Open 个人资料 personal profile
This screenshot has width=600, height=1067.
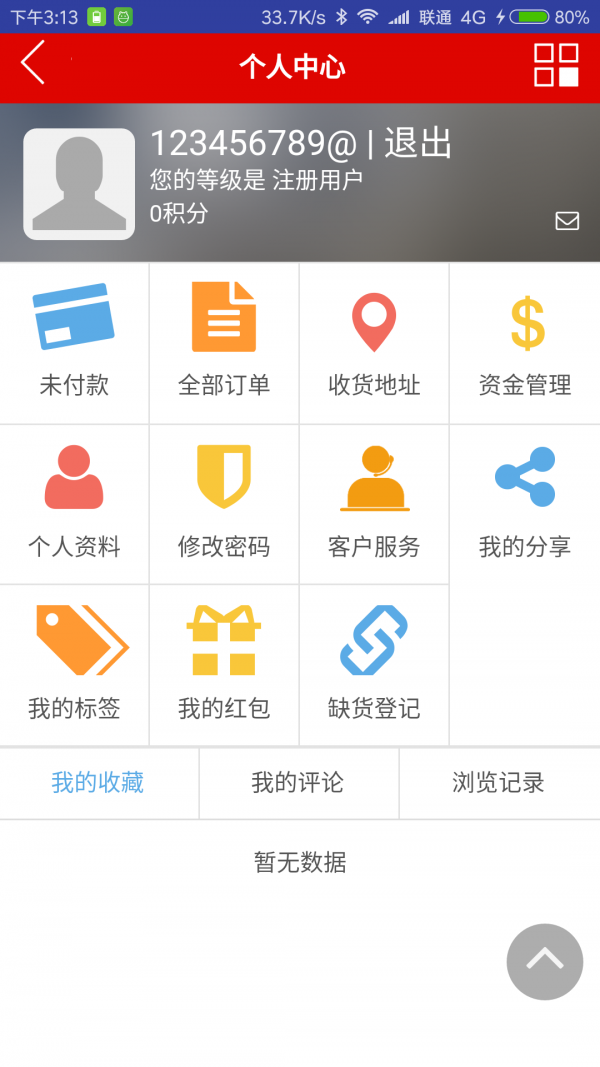[x=74, y=504]
